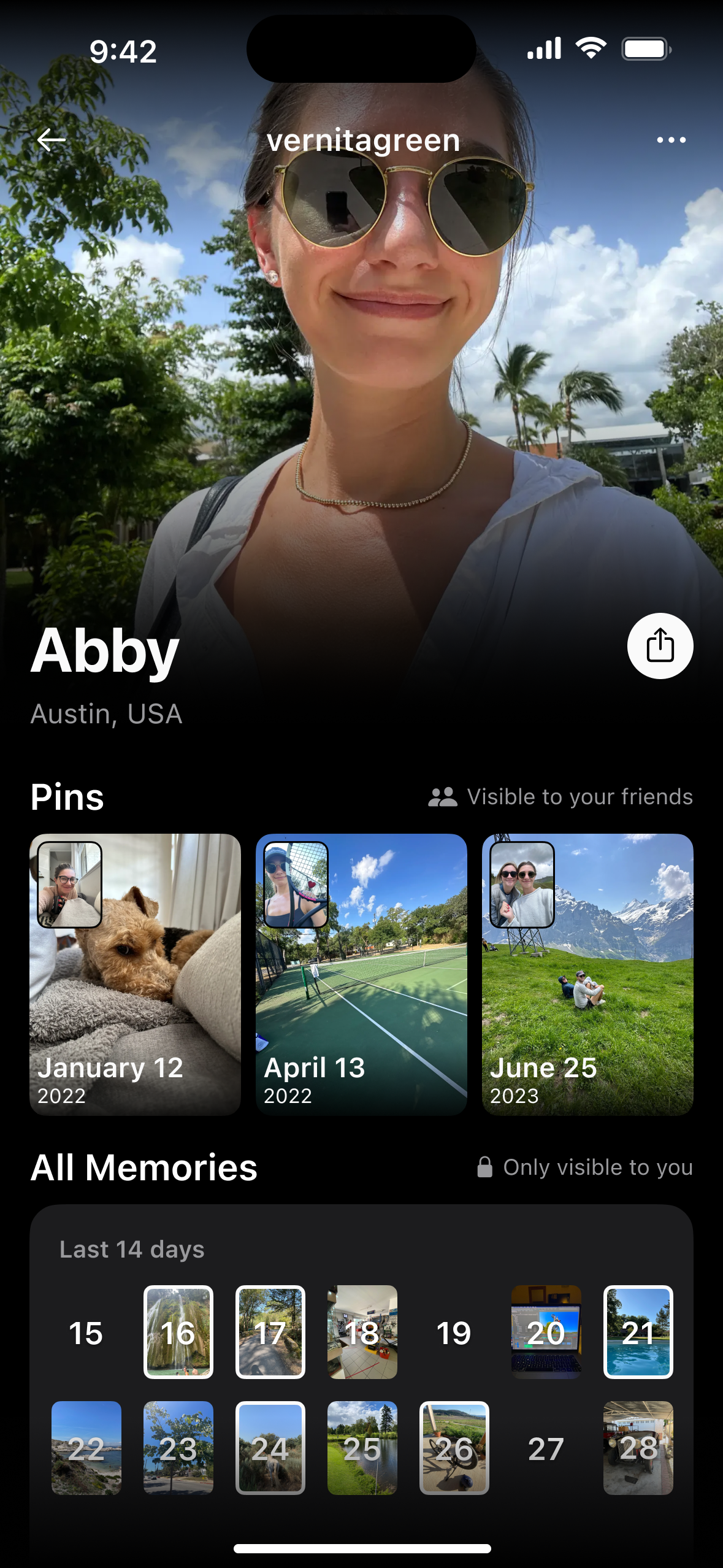The height and width of the screenshot is (1568, 723).
Task: View the memory from day 16
Action: [x=178, y=1332]
